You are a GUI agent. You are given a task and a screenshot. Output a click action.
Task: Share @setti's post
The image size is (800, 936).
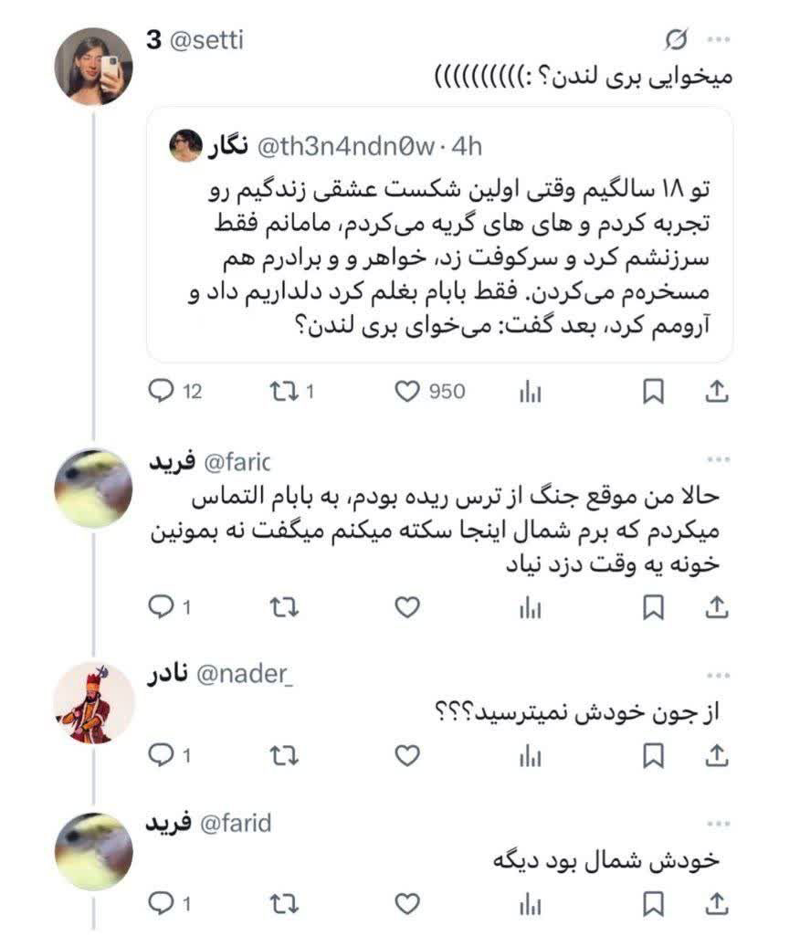point(716,392)
